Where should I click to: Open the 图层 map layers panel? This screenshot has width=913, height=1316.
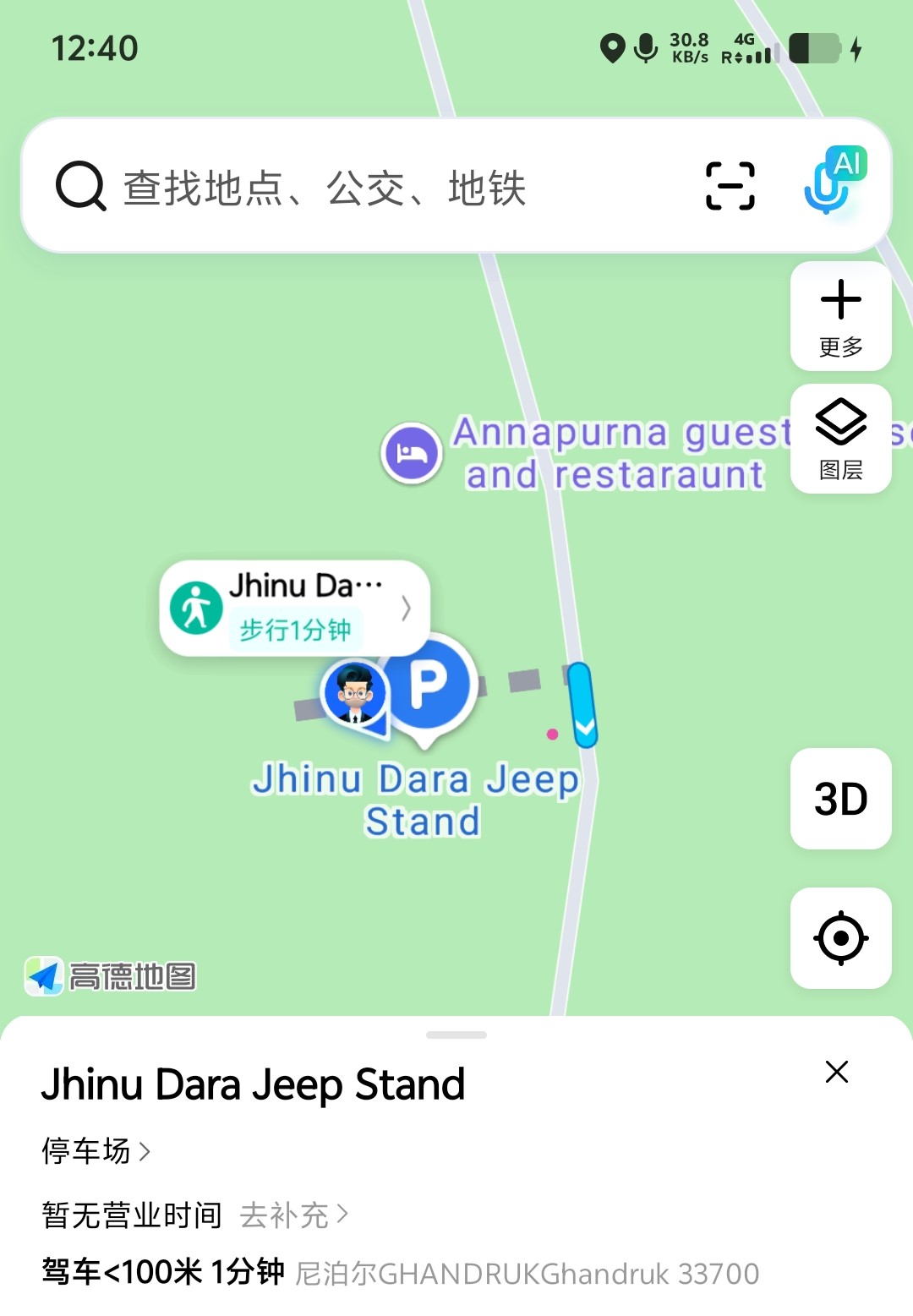pyautogui.click(x=840, y=439)
